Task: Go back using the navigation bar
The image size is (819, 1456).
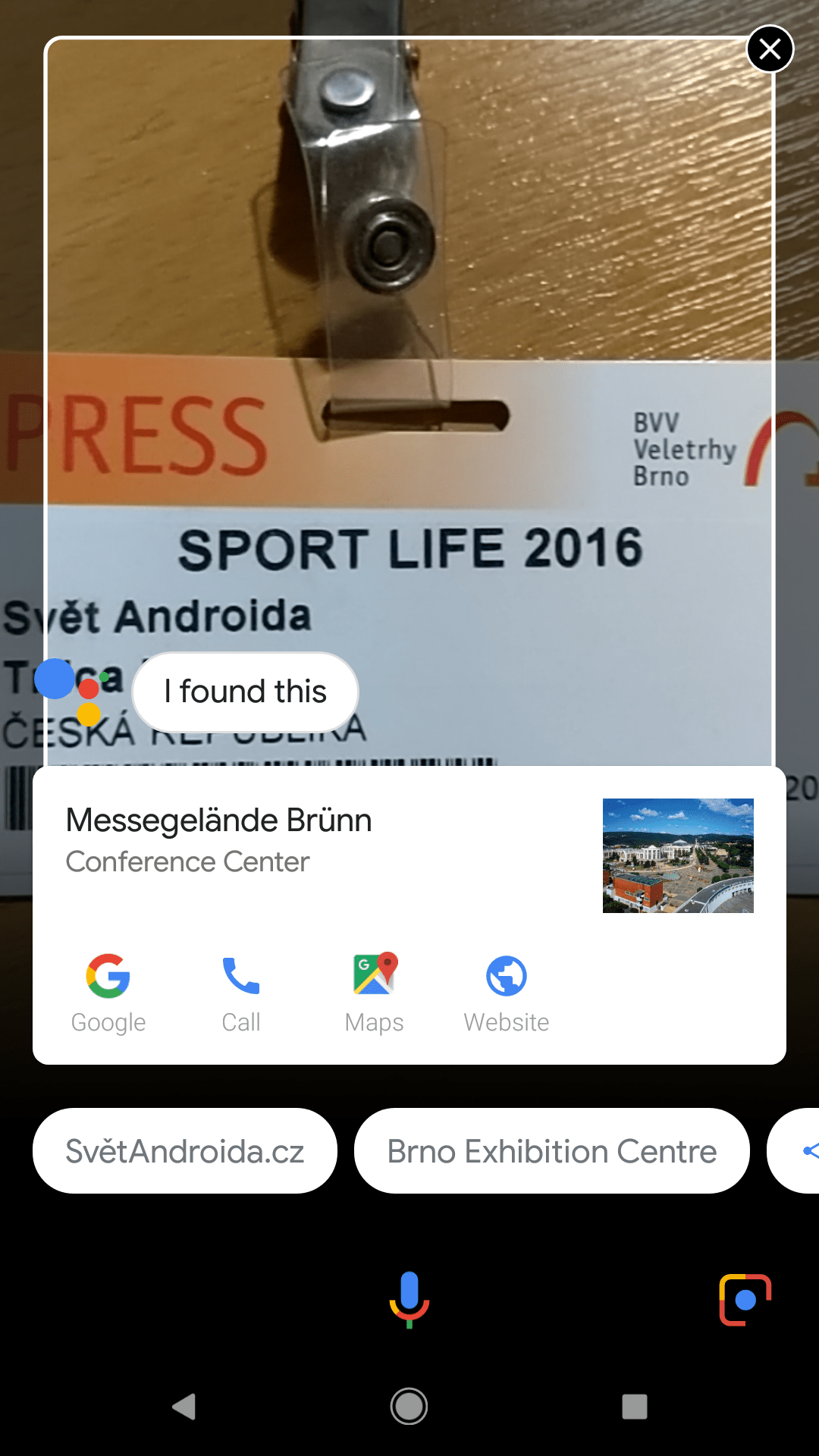Action: (184, 1407)
